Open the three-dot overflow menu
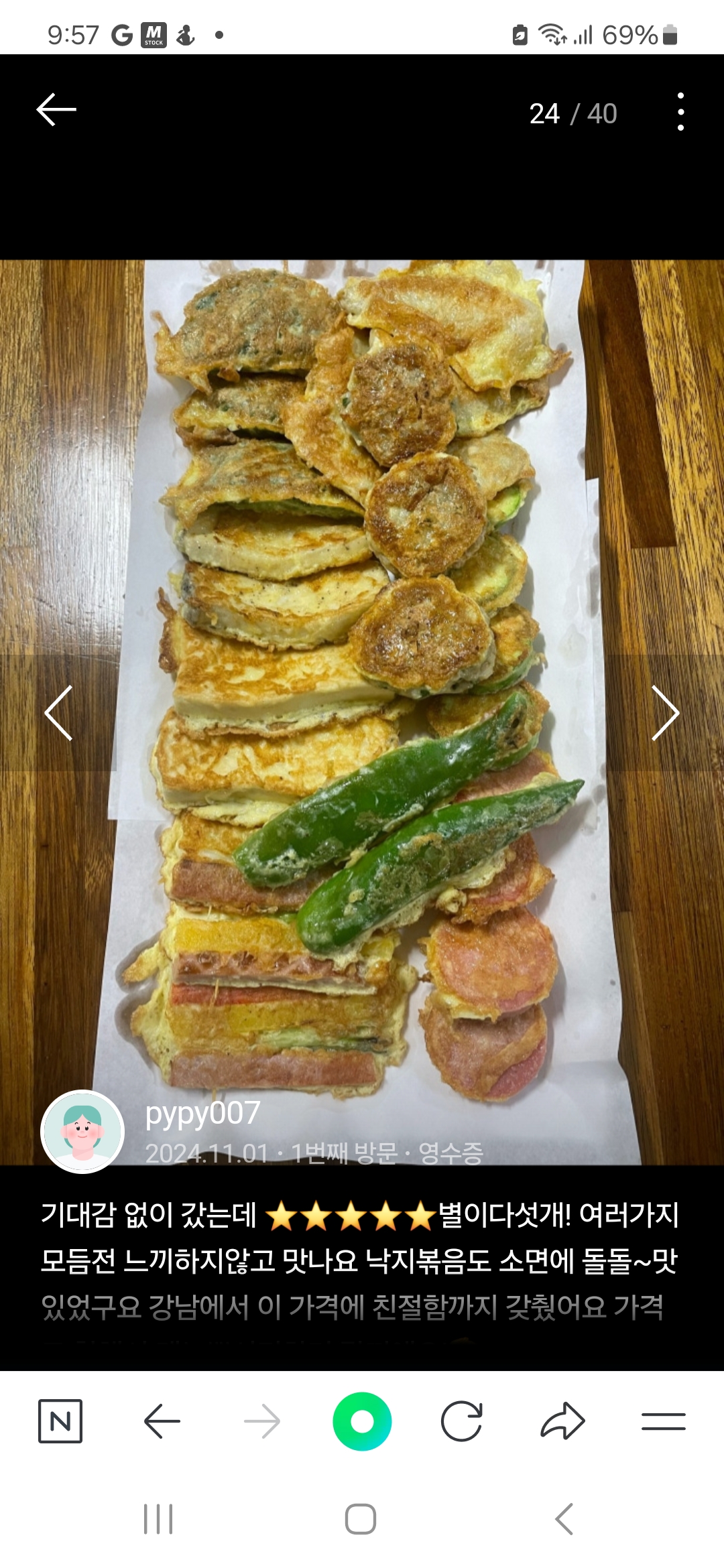Image resolution: width=724 pixels, height=1568 pixels. 680,112
